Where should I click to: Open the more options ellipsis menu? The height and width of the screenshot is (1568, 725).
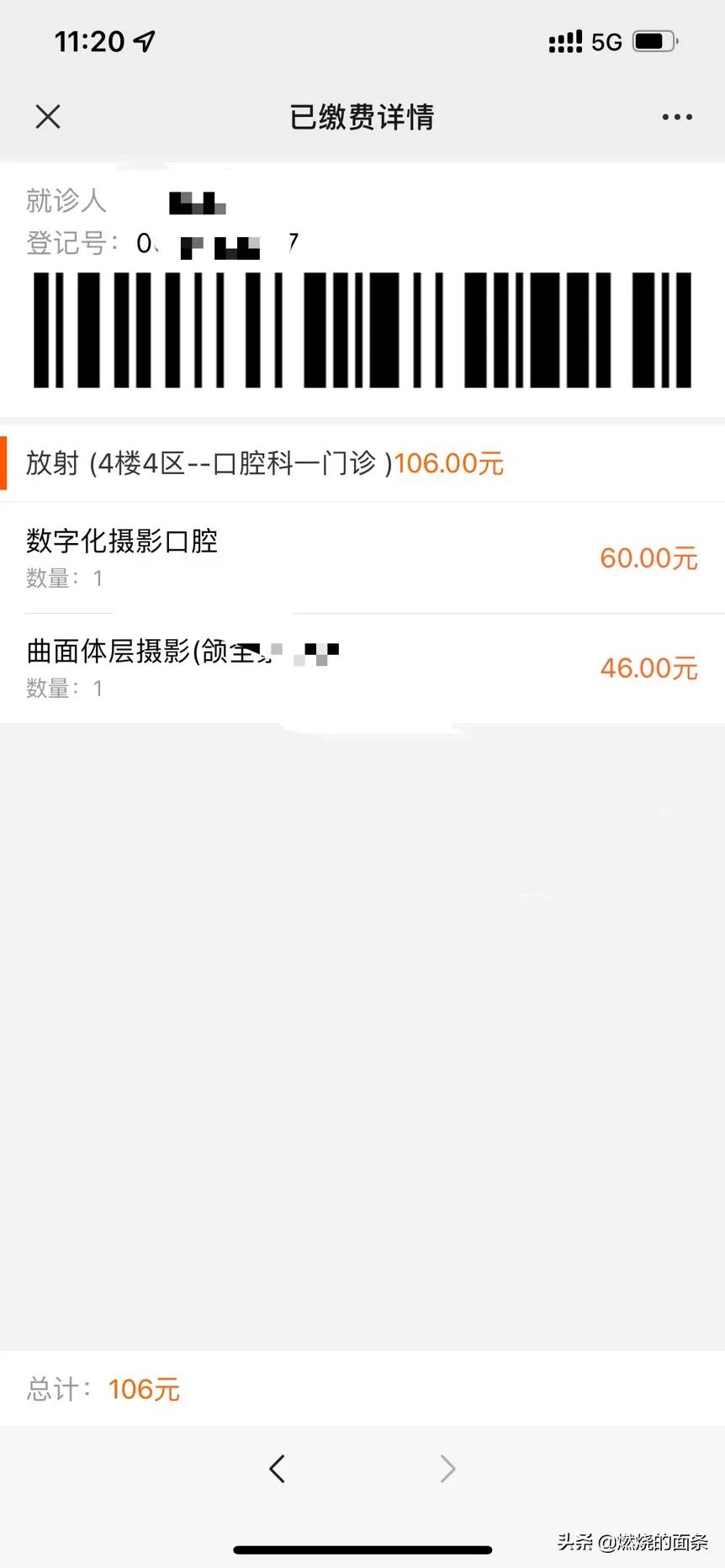coord(677,117)
